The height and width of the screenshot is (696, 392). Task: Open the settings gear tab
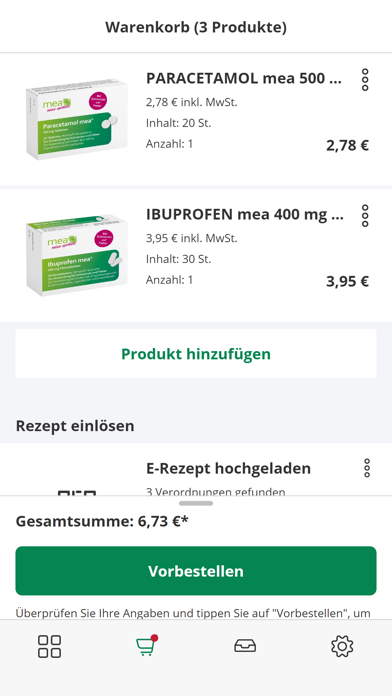[342, 646]
